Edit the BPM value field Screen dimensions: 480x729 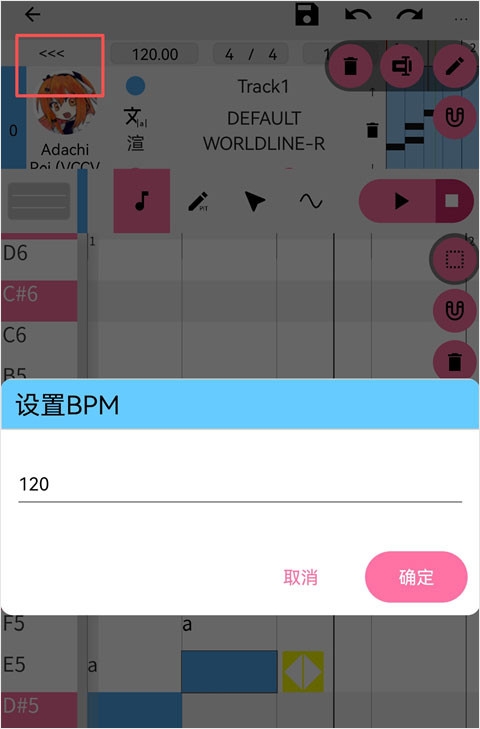(240, 484)
